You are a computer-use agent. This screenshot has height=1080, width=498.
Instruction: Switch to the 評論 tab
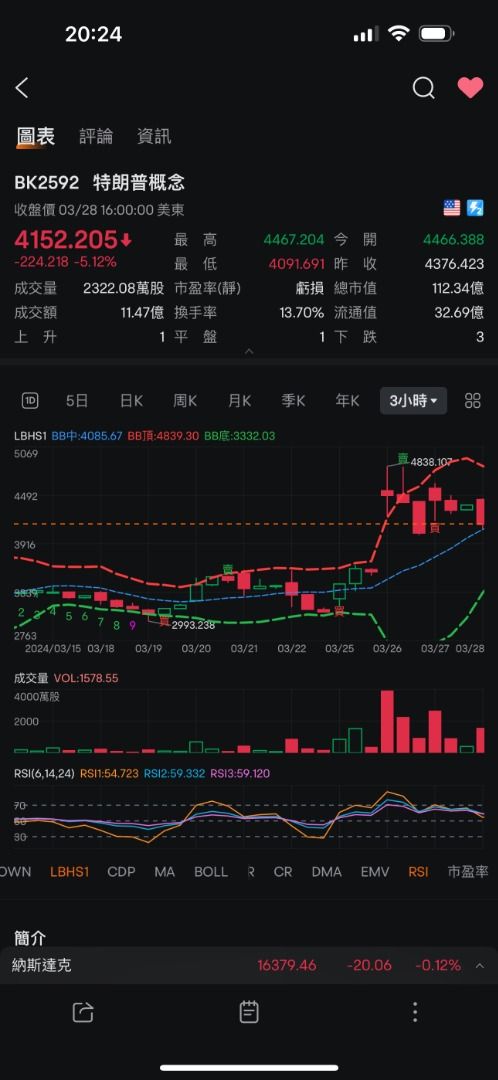click(96, 136)
